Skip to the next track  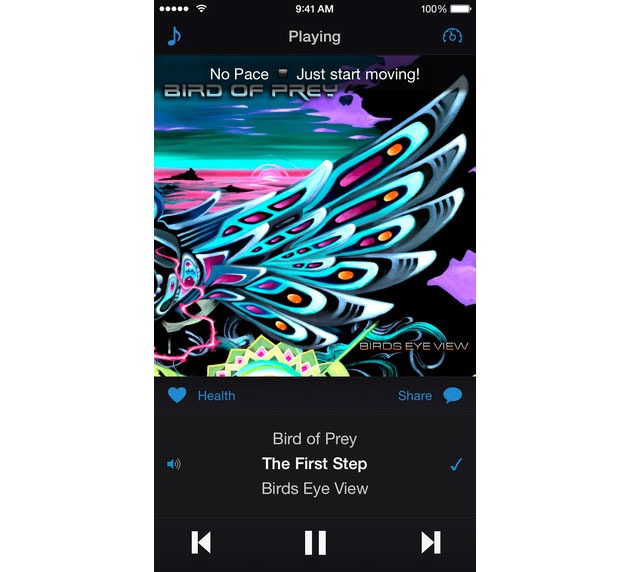[x=430, y=542]
